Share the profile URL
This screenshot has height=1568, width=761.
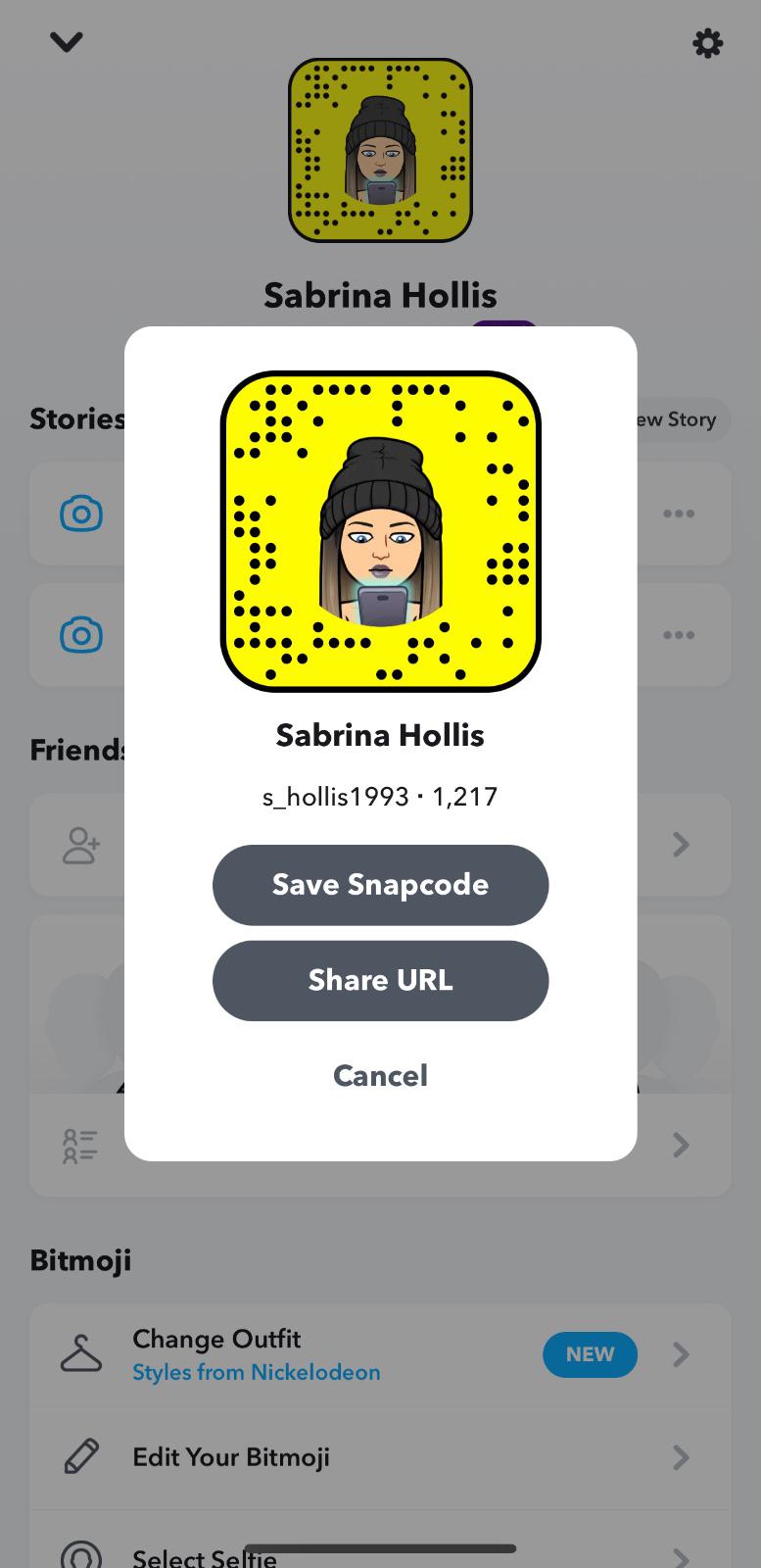tap(380, 980)
